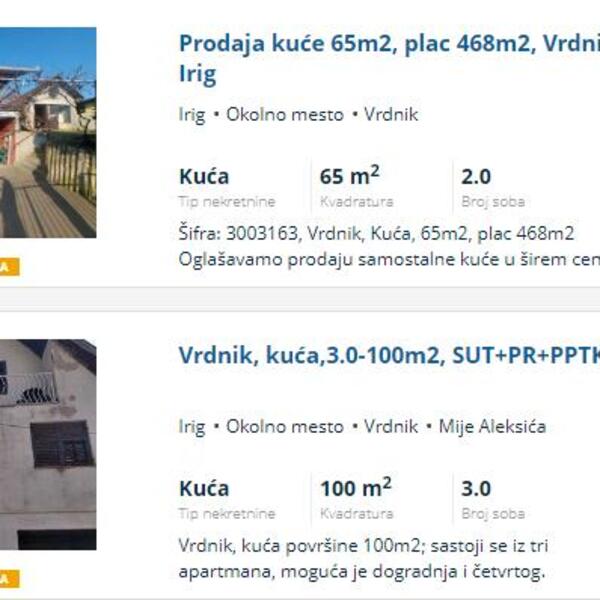View photo of the 65 m² house
Screen dimensions: 600x600
pyautogui.click(x=47, y=132)
